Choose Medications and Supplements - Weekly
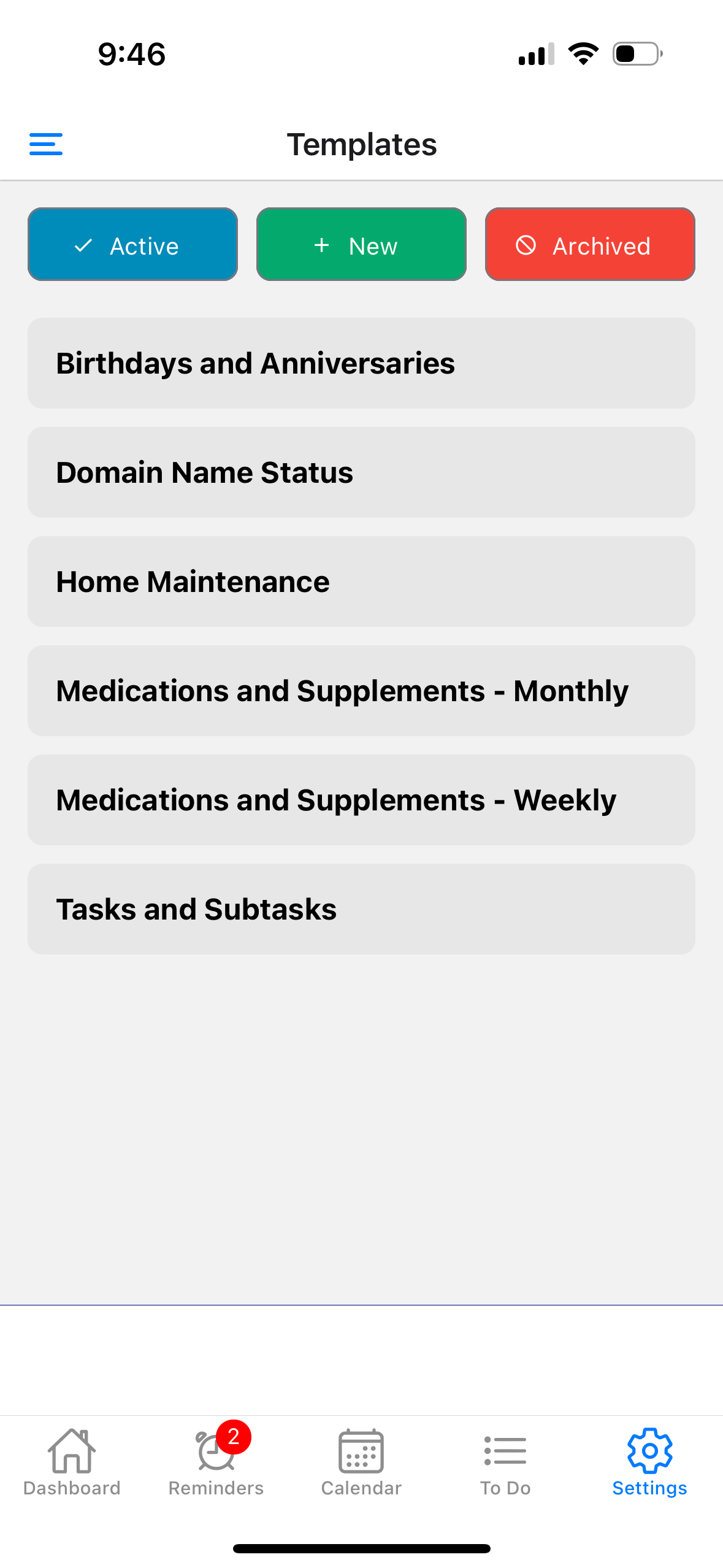This screenshot has height=1568, width=723. point(361,800)
